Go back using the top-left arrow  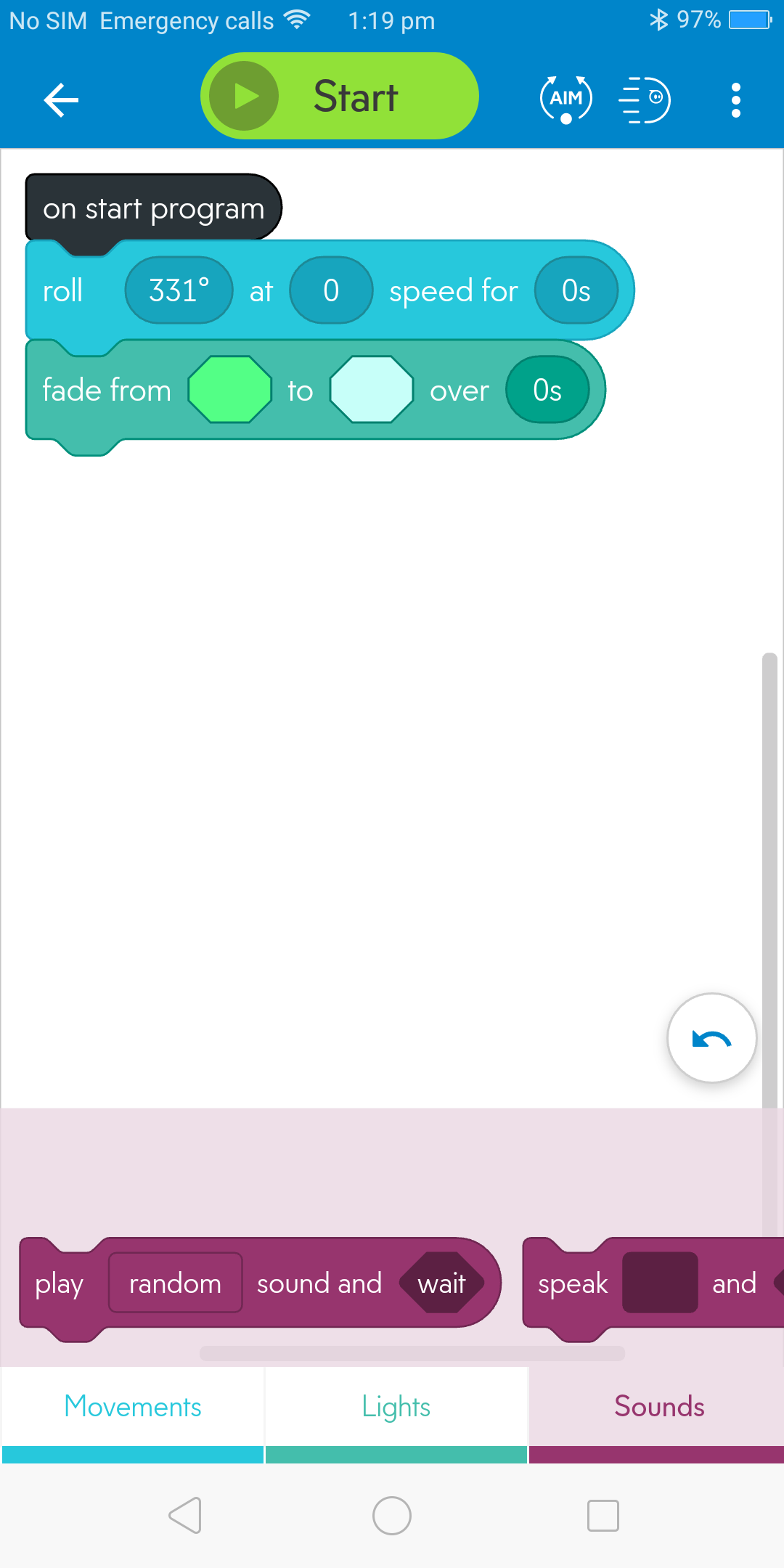(x=61, y=99)
